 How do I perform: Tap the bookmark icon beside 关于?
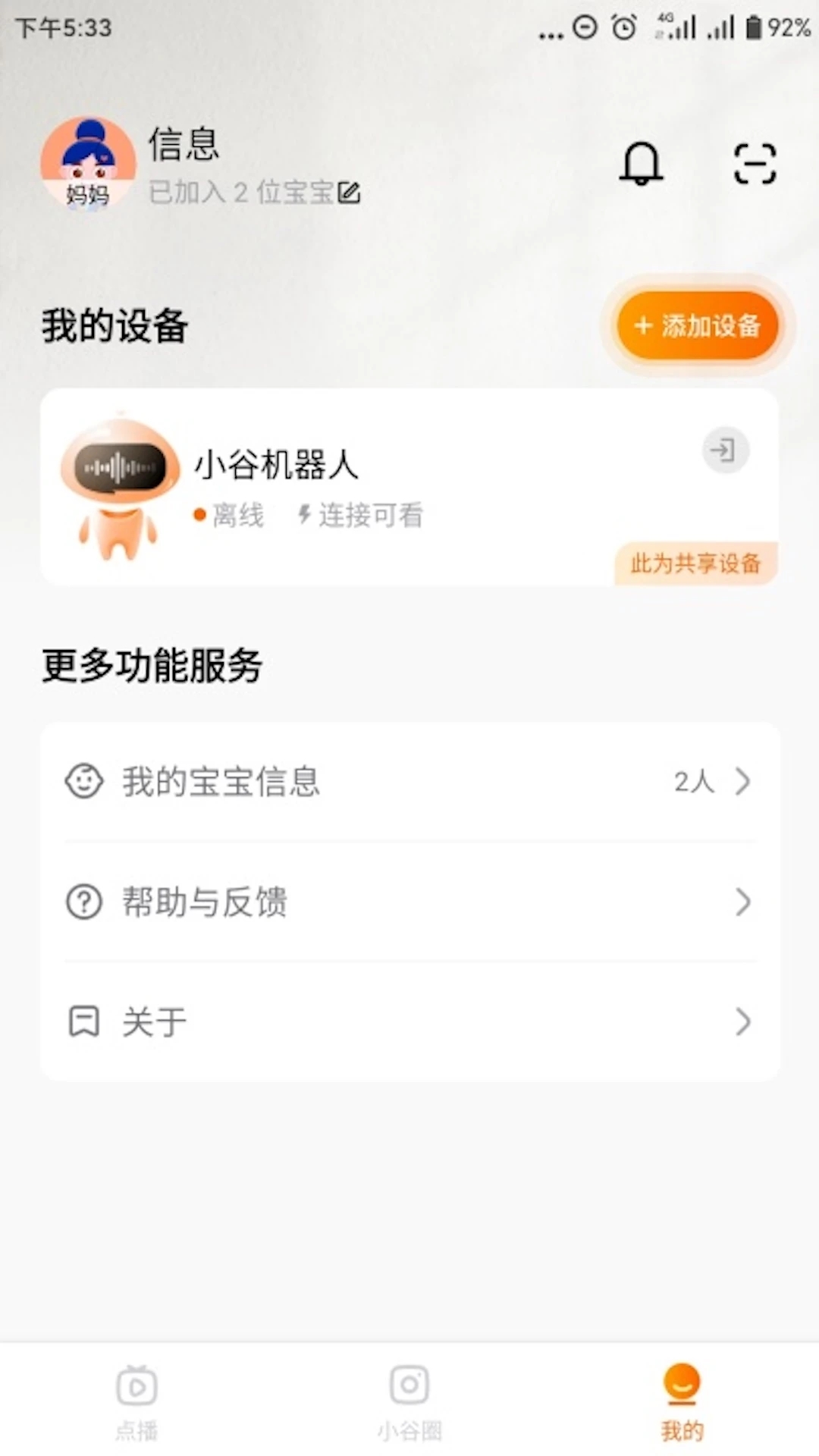pyautogui.click(x=84, y=1021)
